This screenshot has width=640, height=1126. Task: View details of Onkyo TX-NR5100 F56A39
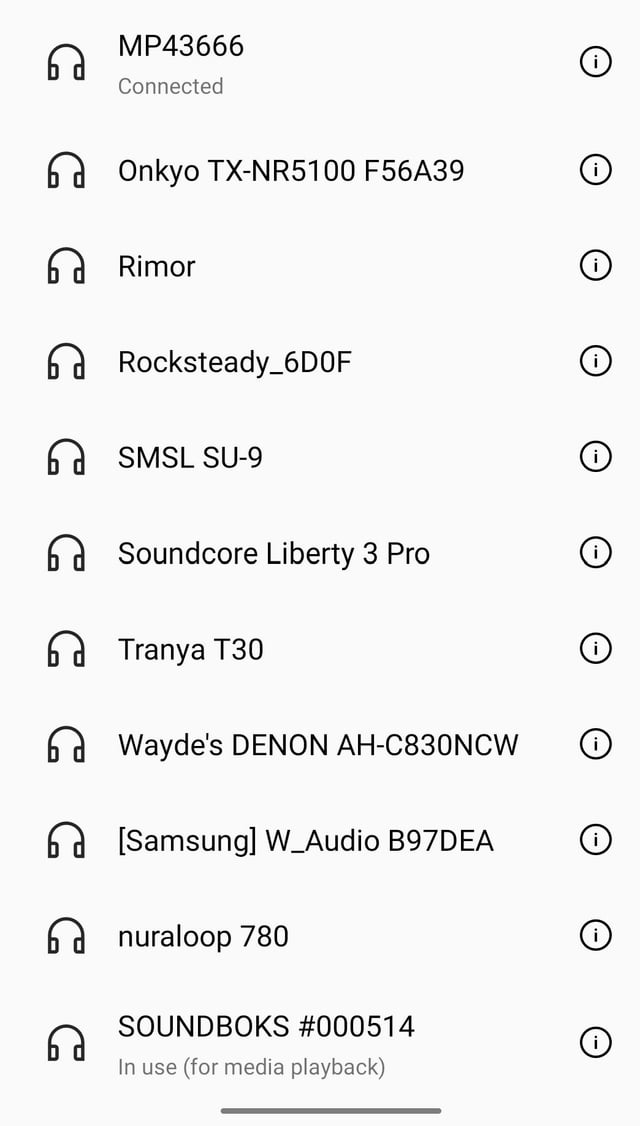coord(595,171)
